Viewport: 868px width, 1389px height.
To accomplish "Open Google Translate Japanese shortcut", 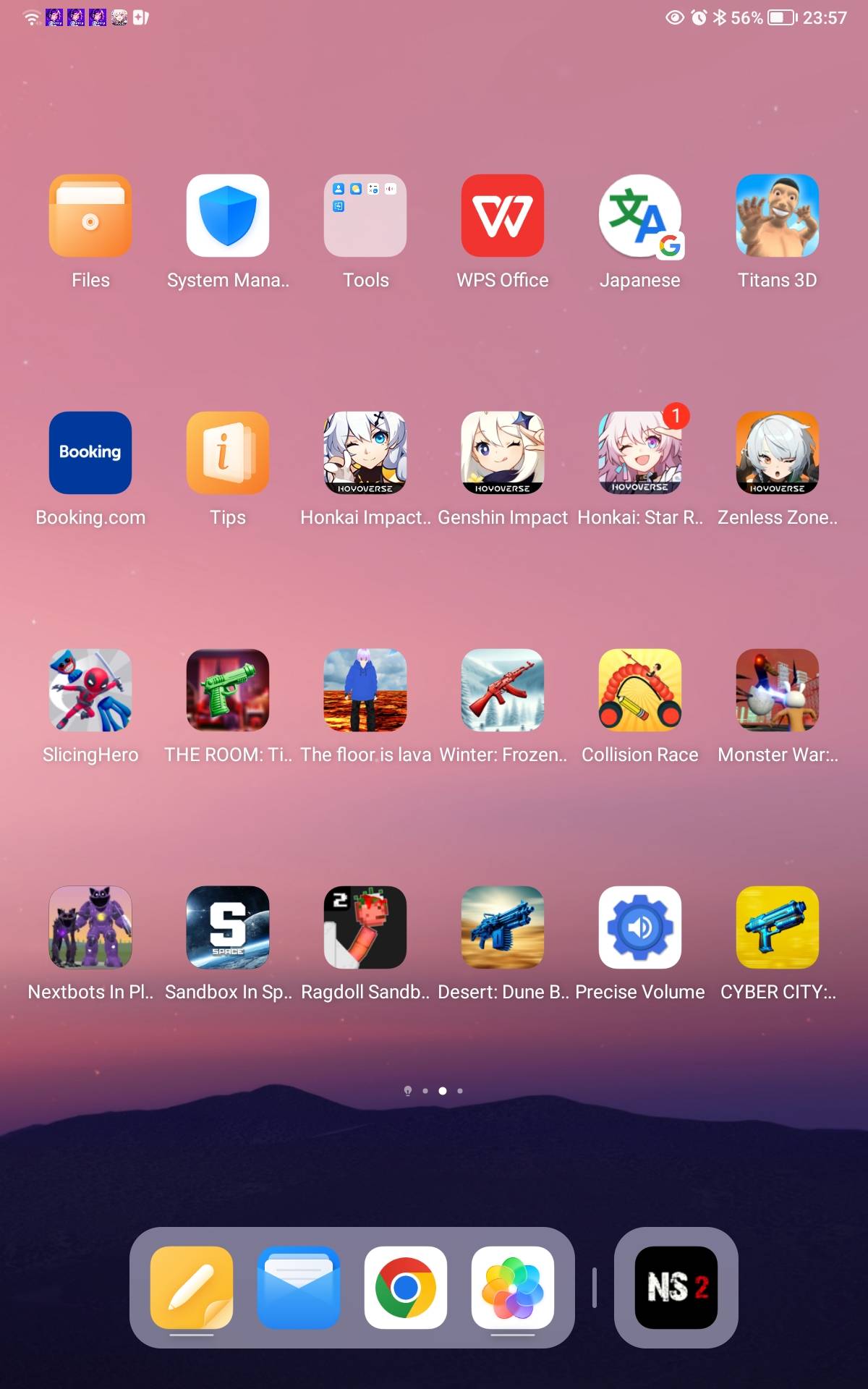I will (640, 216).
